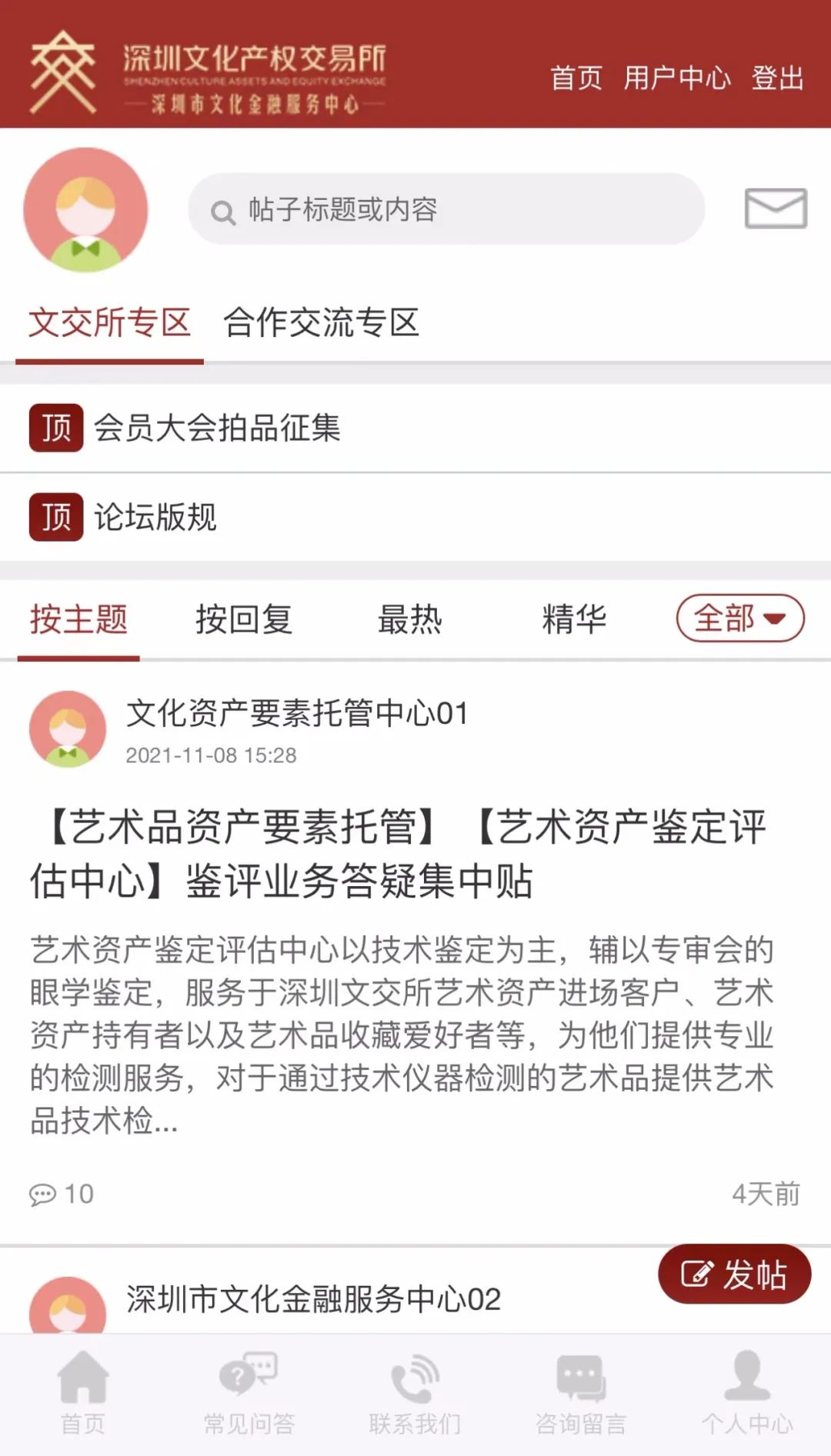Open pinned post 会员大会拍品征集

tap(217, 428)
